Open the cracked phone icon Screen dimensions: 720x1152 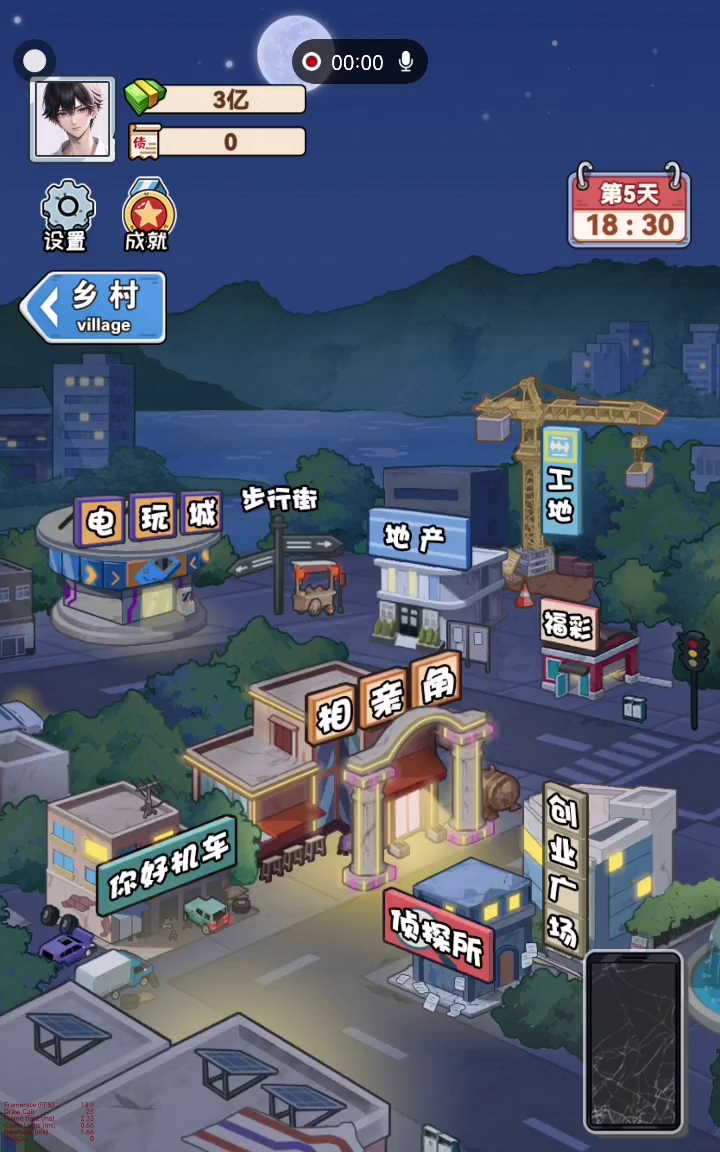pyautogui.click(x=633, y=1042)
